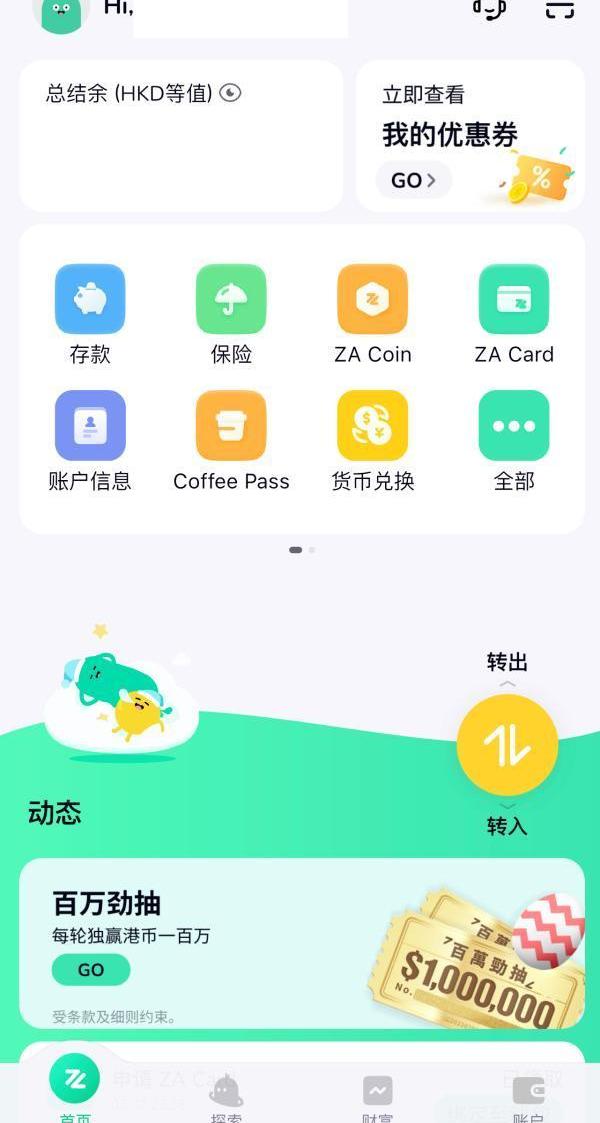
Task: Open customer service headset icon
Action: pos(489,8)
